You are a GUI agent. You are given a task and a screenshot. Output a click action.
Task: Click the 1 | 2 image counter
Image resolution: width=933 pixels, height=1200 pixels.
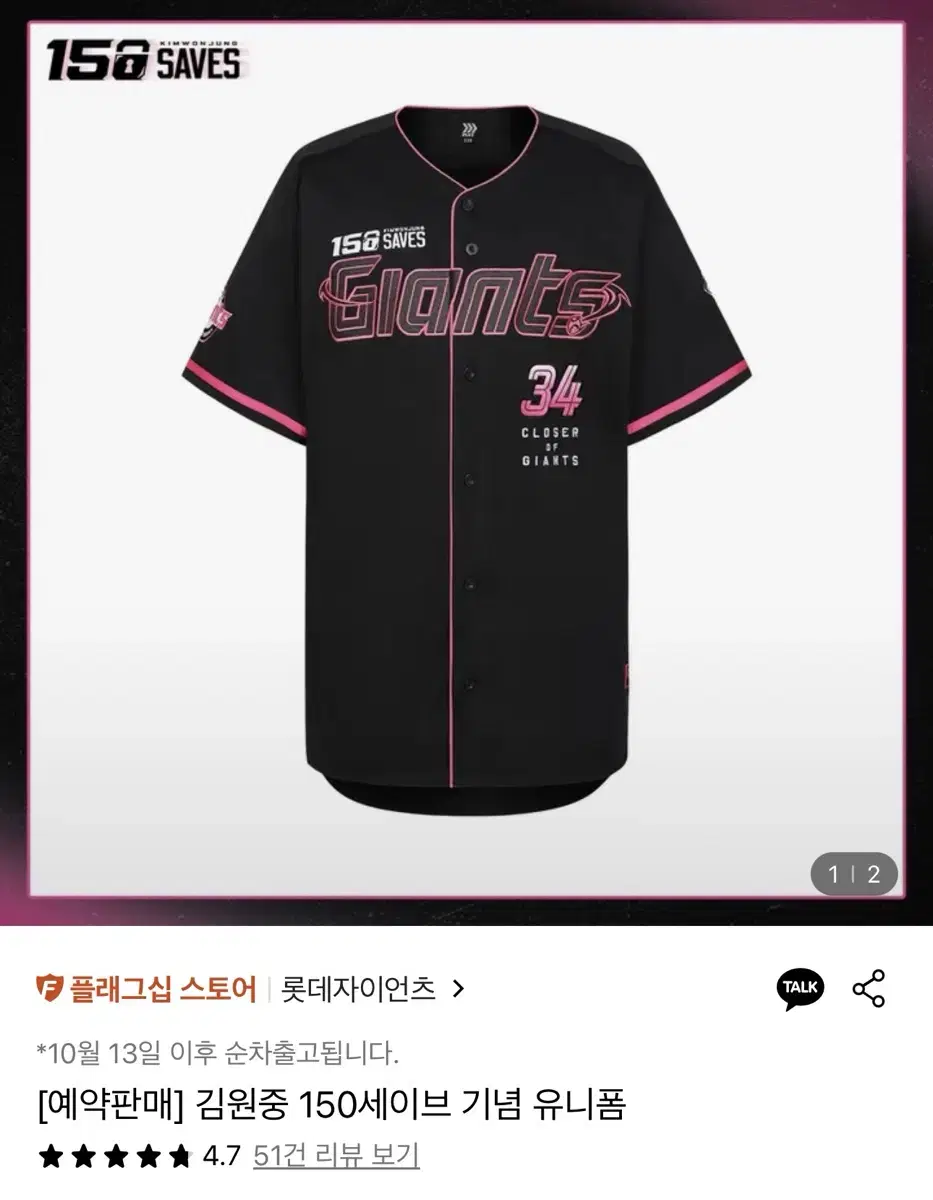[852, 873]
